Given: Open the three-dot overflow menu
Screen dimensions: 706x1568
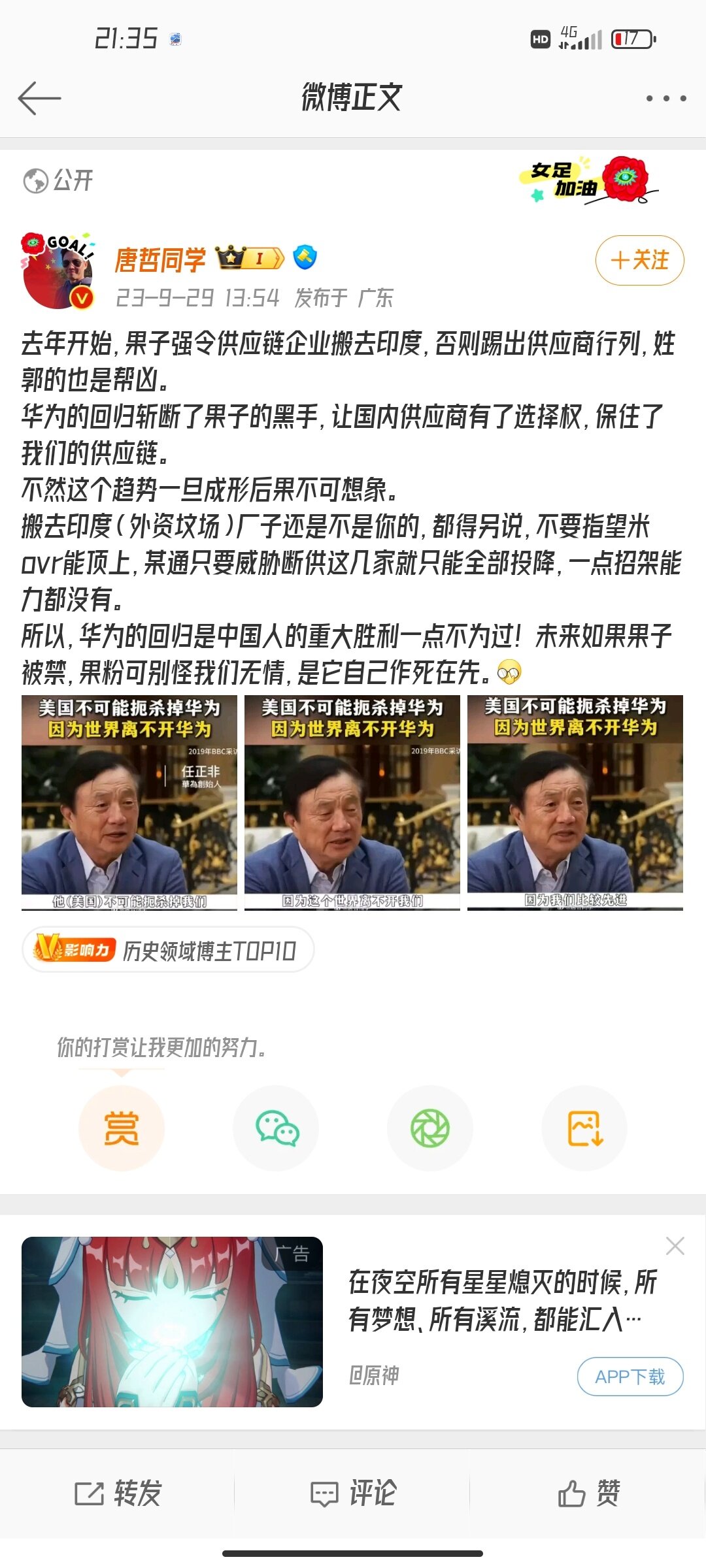Looking at the screenshot, I should tap(665, 99).
